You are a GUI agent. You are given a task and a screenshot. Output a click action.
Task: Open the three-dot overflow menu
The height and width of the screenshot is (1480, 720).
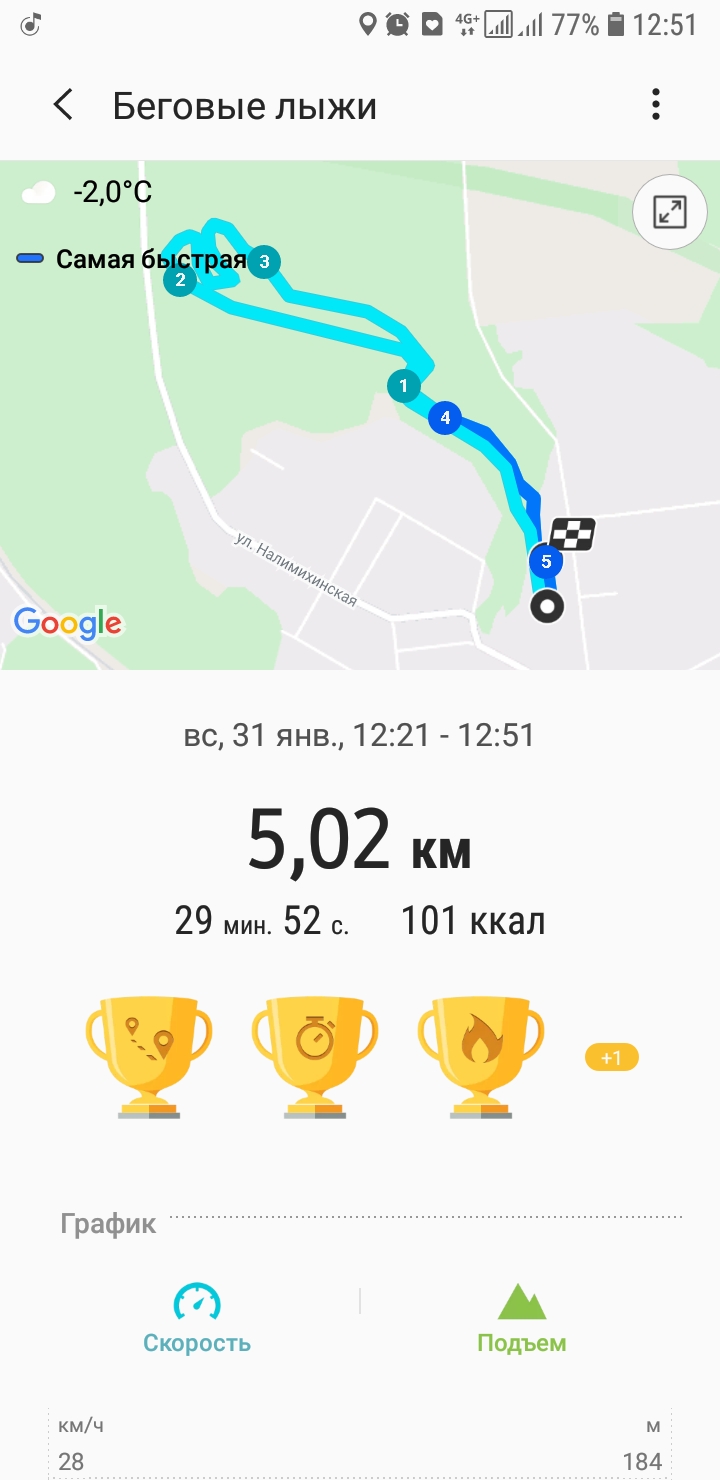click(x=655, y=105)
